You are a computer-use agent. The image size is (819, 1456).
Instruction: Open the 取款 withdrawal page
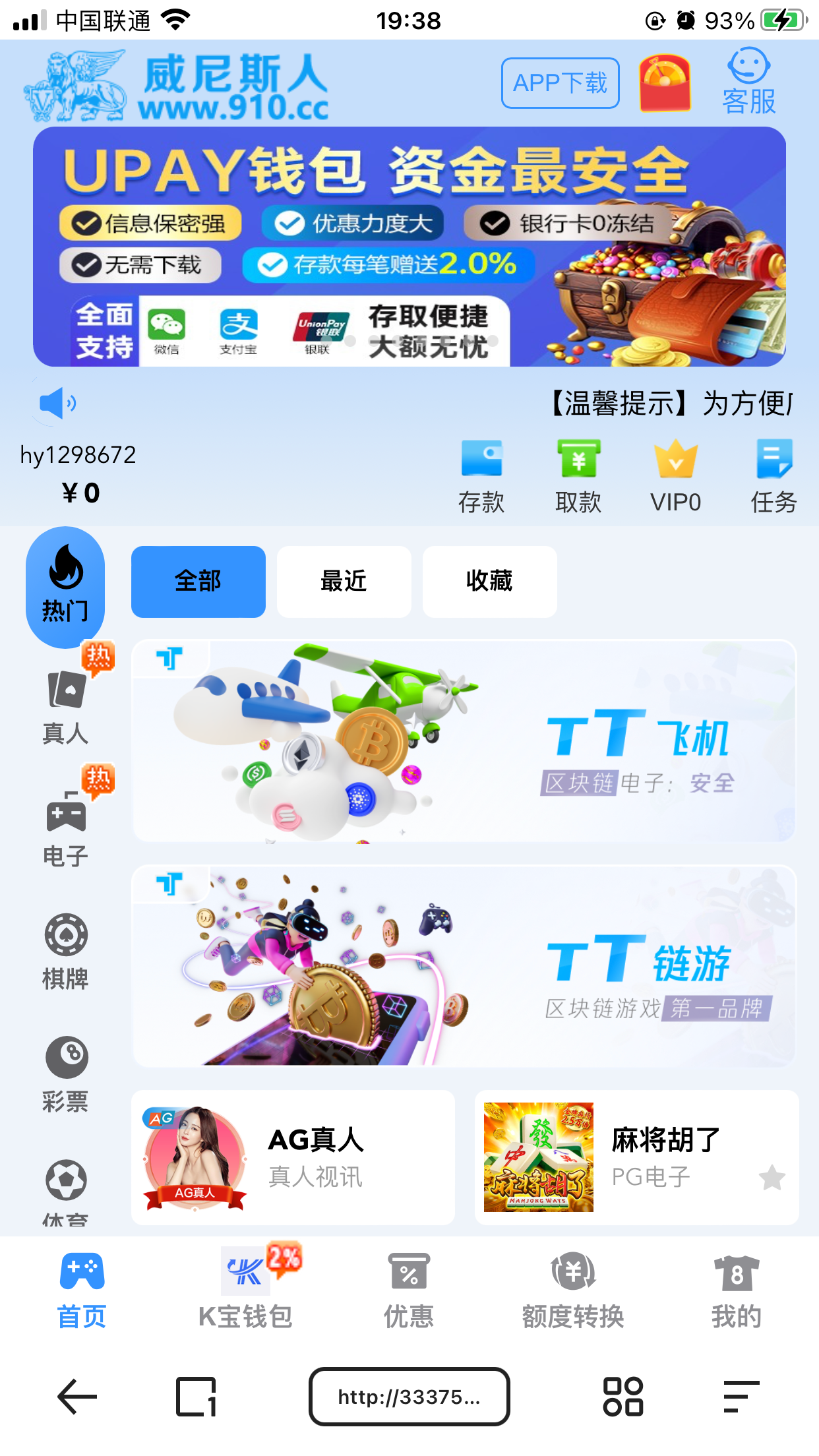pos(578,476)
